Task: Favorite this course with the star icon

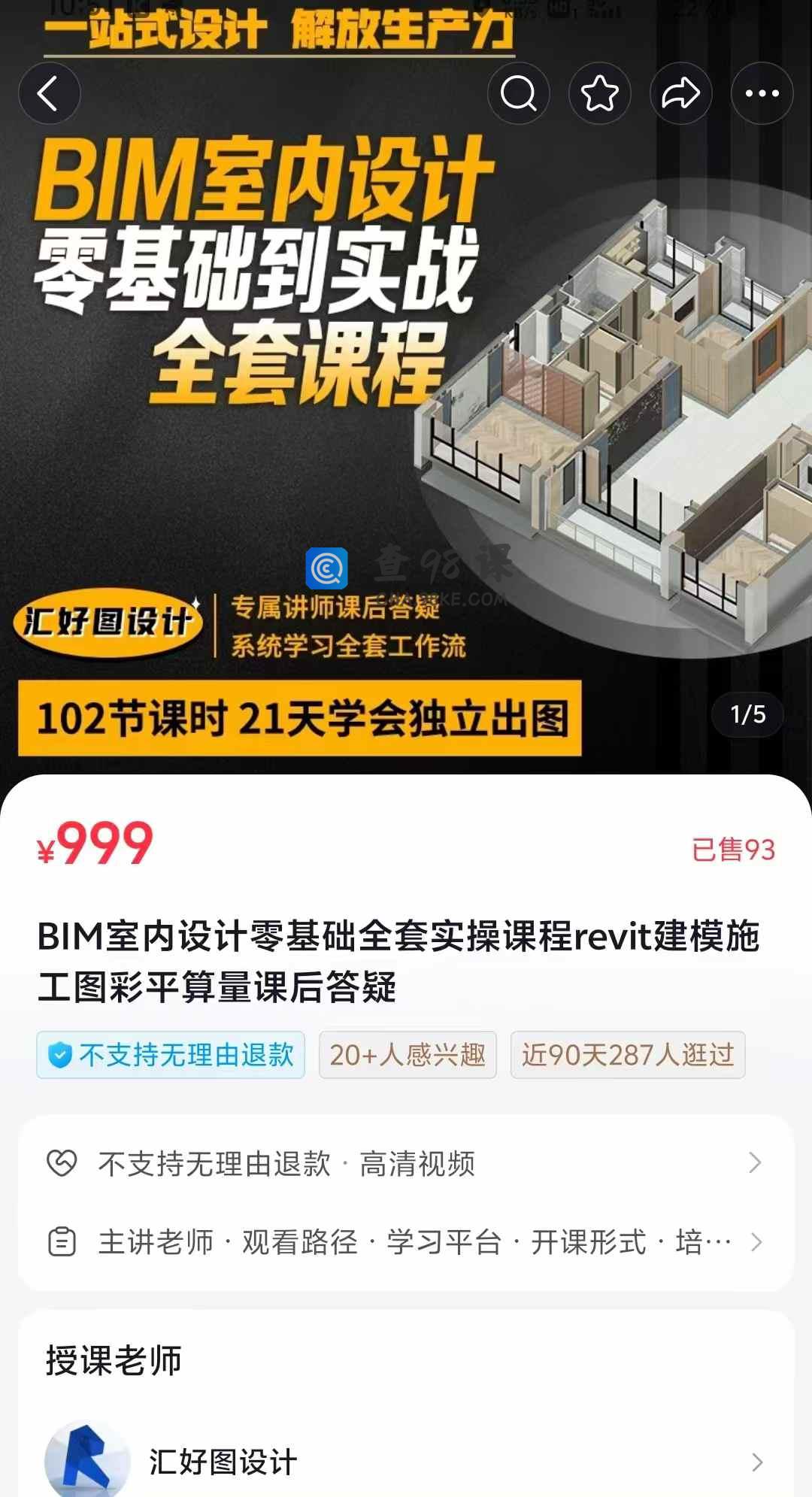Action: [600, 94]
